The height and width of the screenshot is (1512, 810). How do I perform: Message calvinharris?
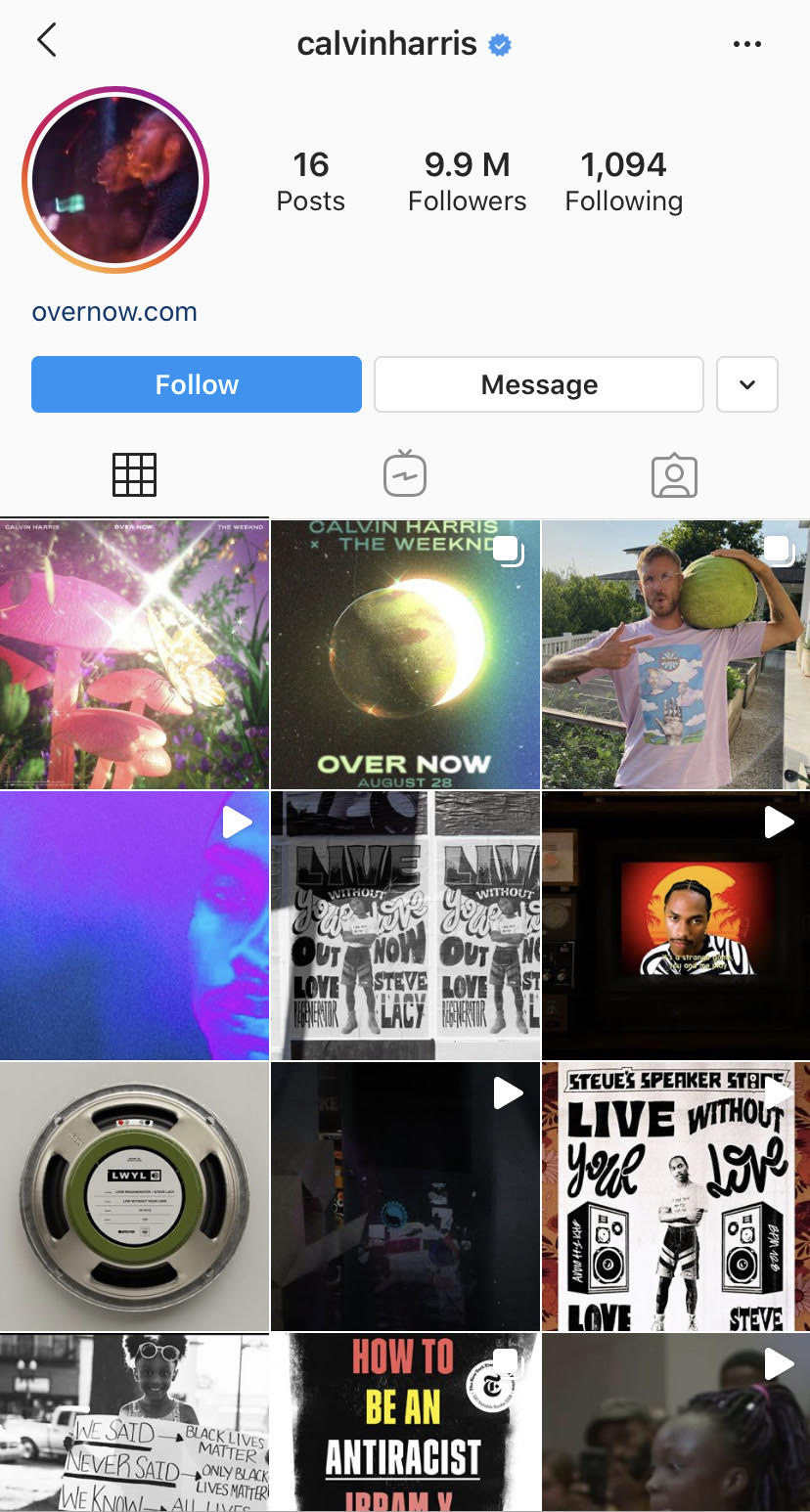click(539, 384)
